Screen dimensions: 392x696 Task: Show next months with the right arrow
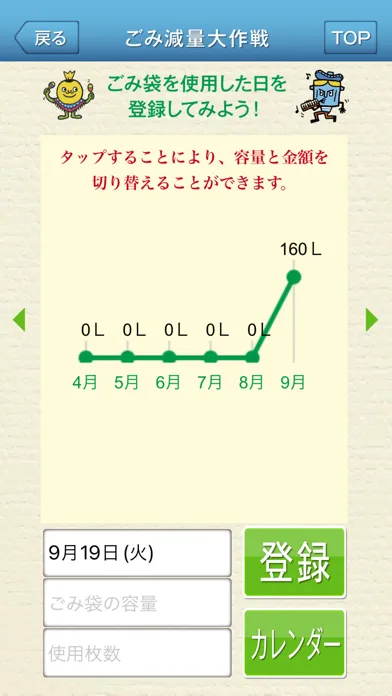(372, 320)
